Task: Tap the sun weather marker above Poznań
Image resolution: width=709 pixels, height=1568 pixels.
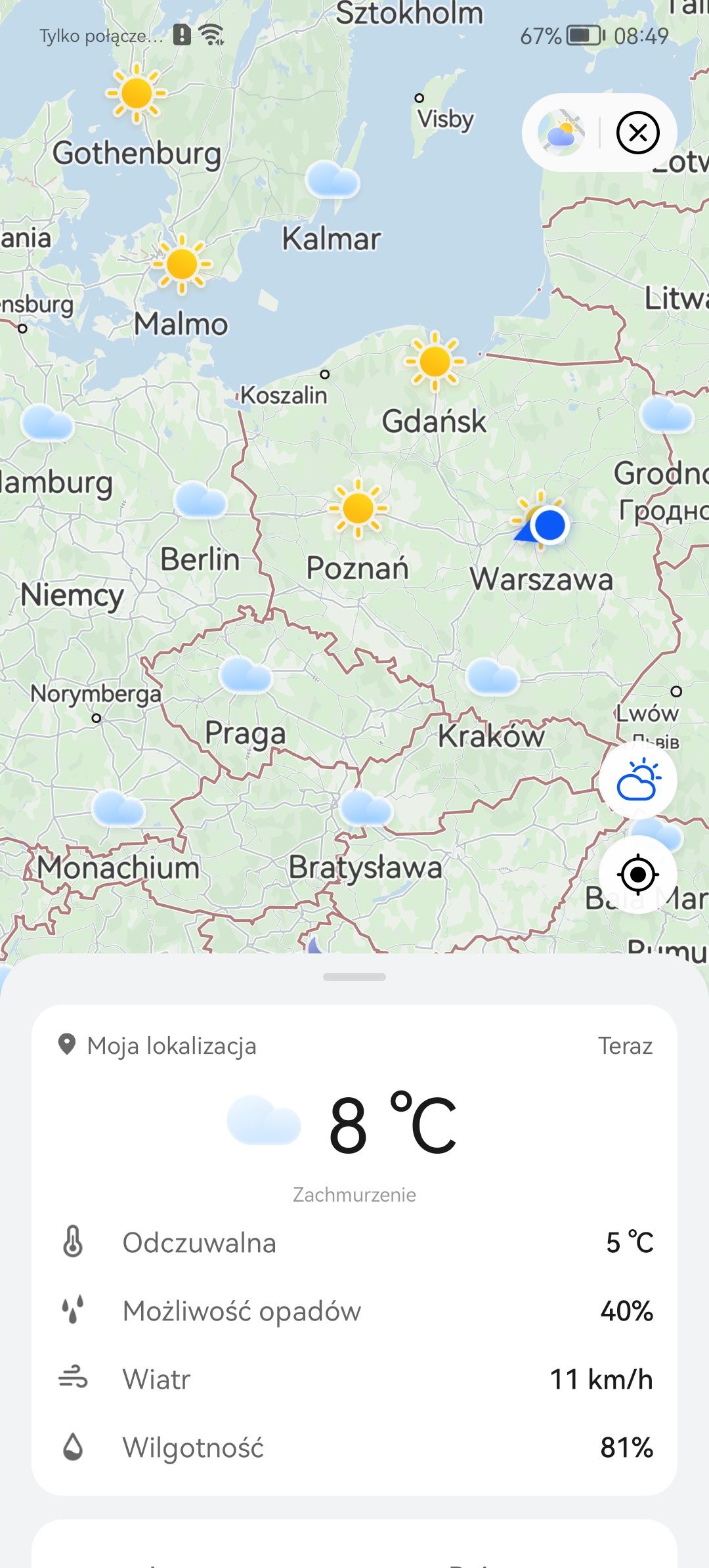Action: point(358,509)
